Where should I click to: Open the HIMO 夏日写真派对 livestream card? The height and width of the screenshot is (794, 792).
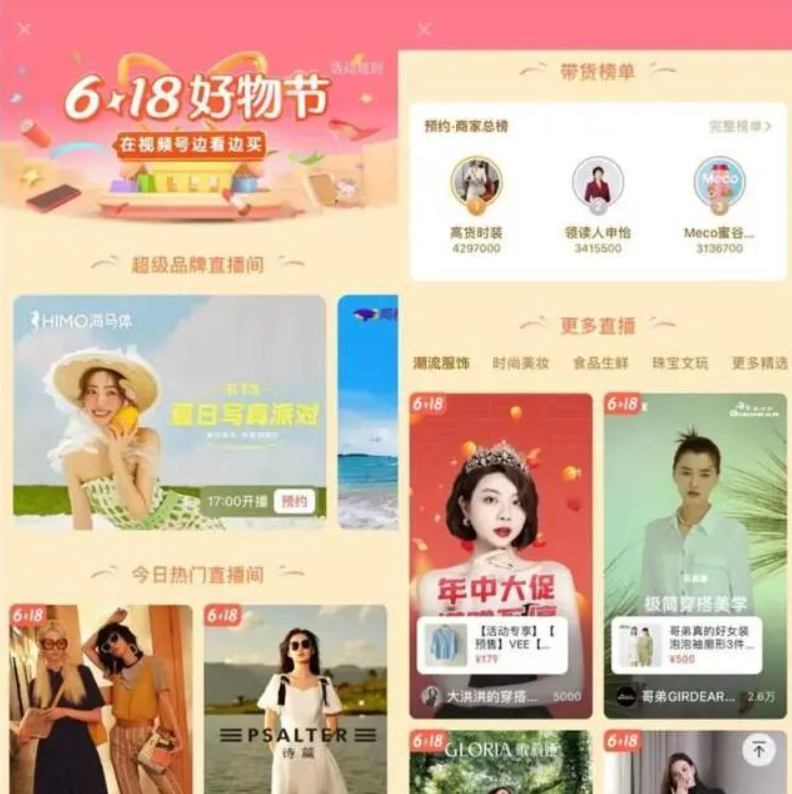click(x=169, y=412)
